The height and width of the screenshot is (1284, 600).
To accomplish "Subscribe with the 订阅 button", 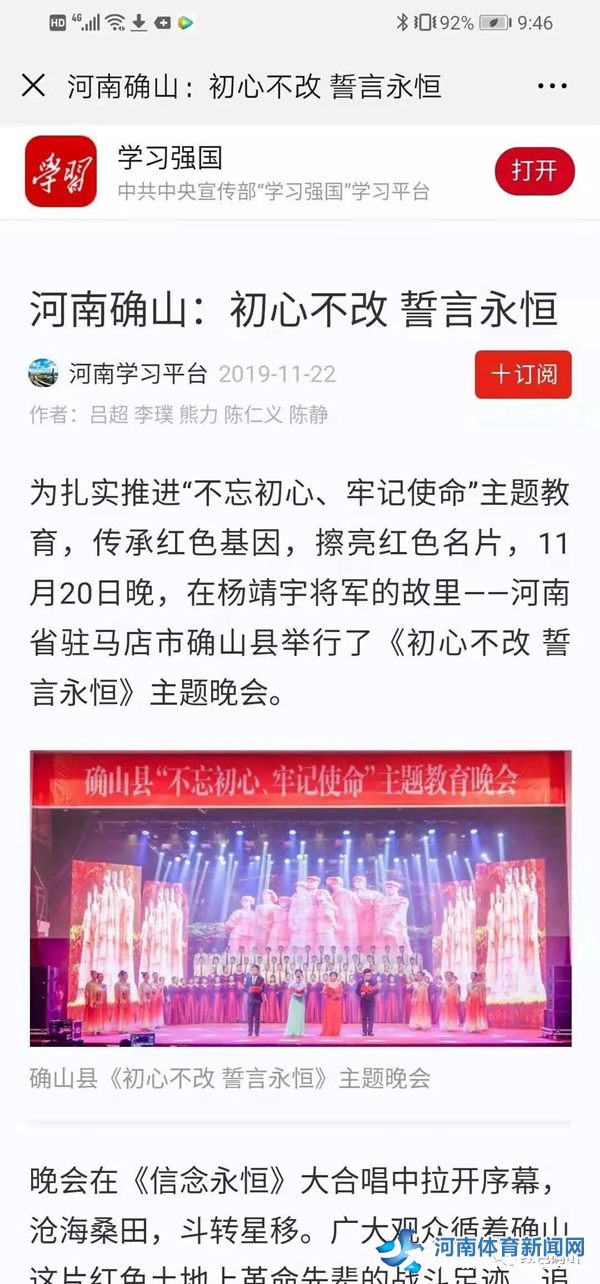I will (523, 375).
